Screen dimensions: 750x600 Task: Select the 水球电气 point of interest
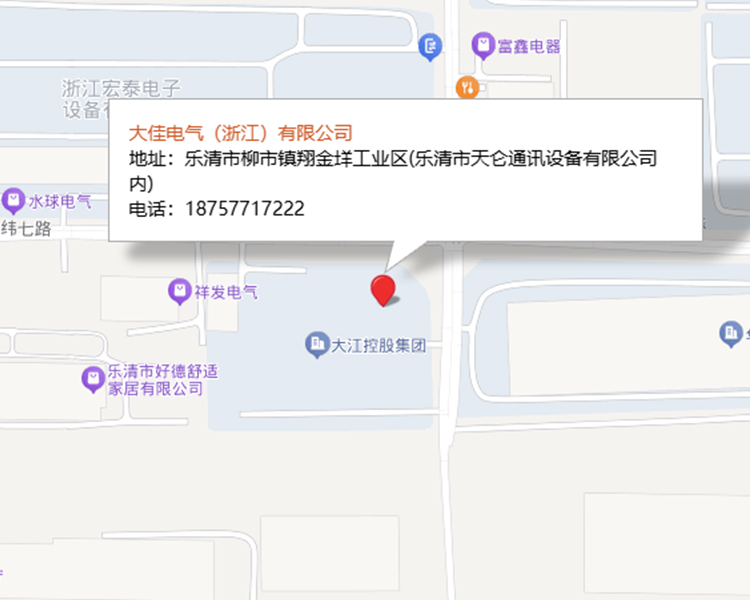pos(15,200)
